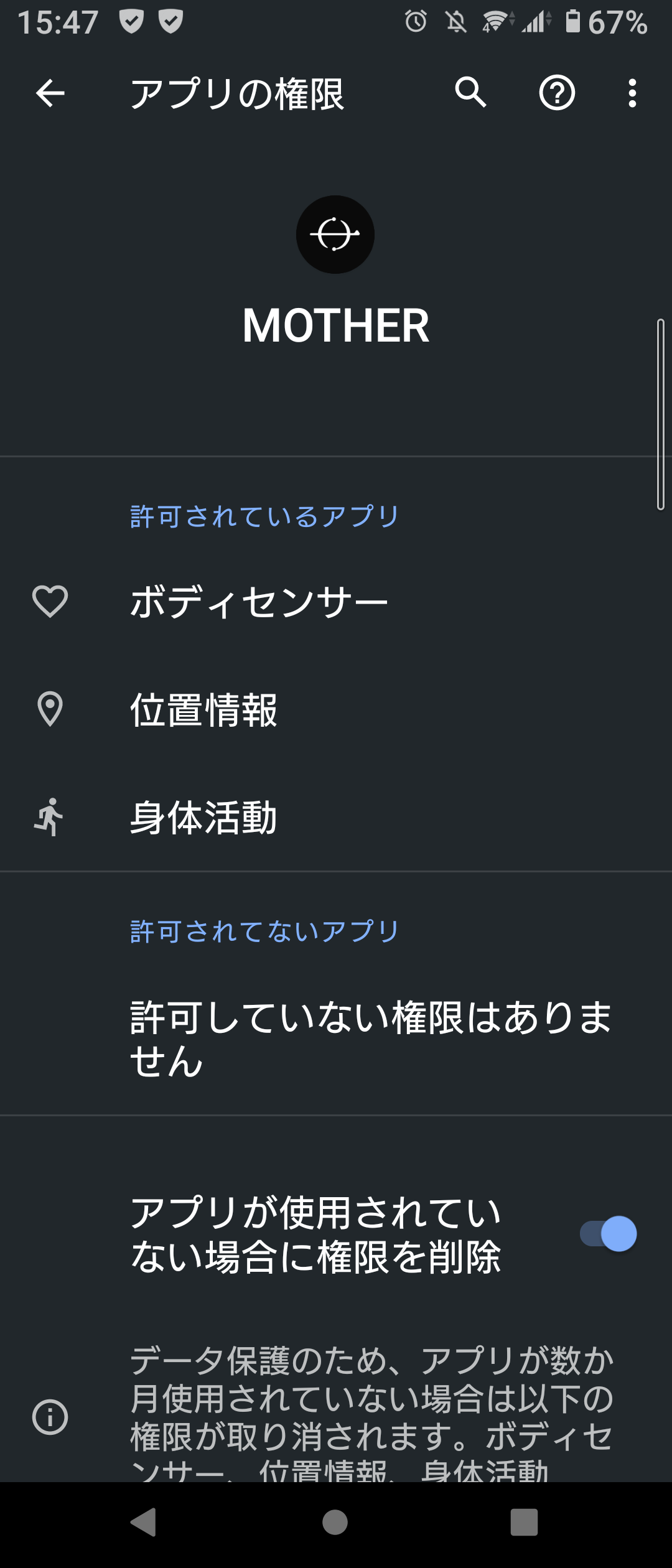Open search in app permissions

[470, 94]
